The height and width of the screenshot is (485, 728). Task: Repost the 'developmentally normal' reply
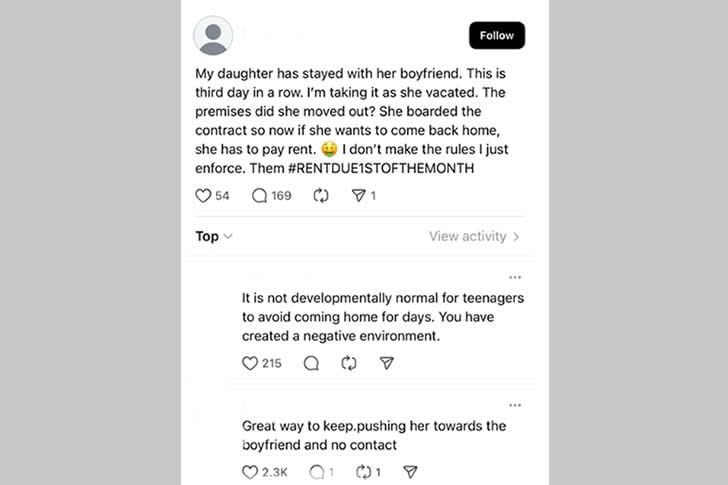(x=349, y=363)
